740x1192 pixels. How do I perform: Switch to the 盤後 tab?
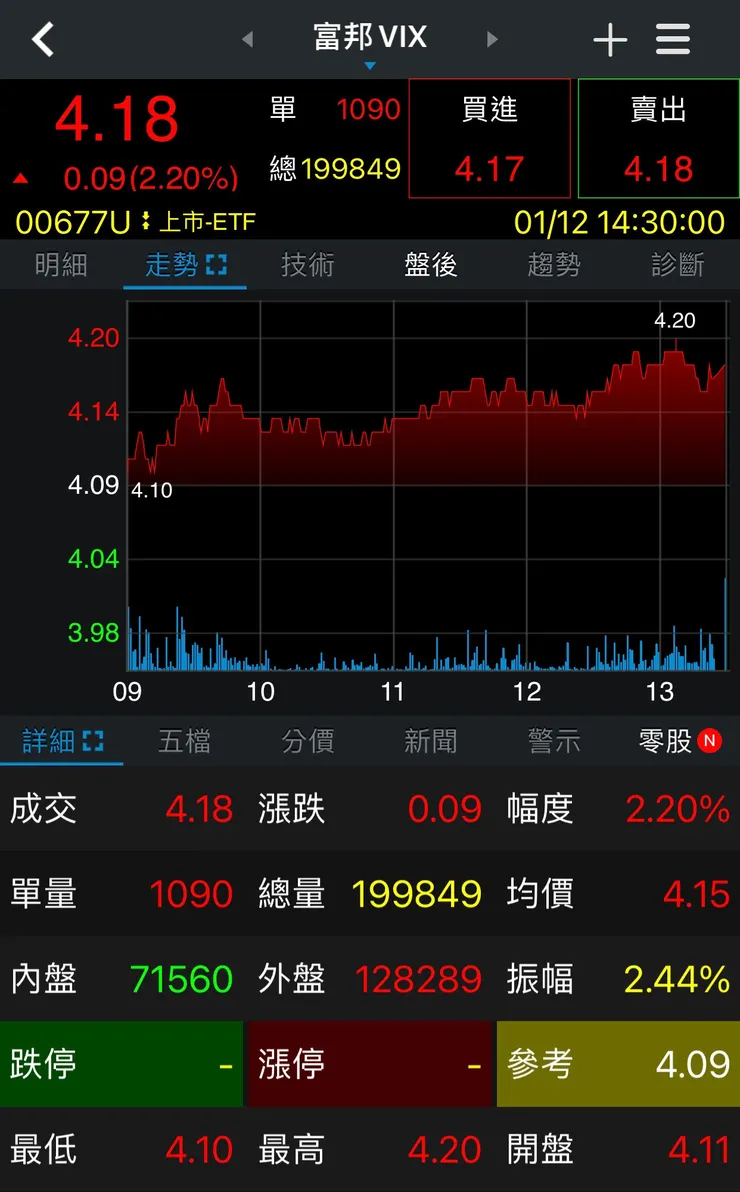pos(430,267)
